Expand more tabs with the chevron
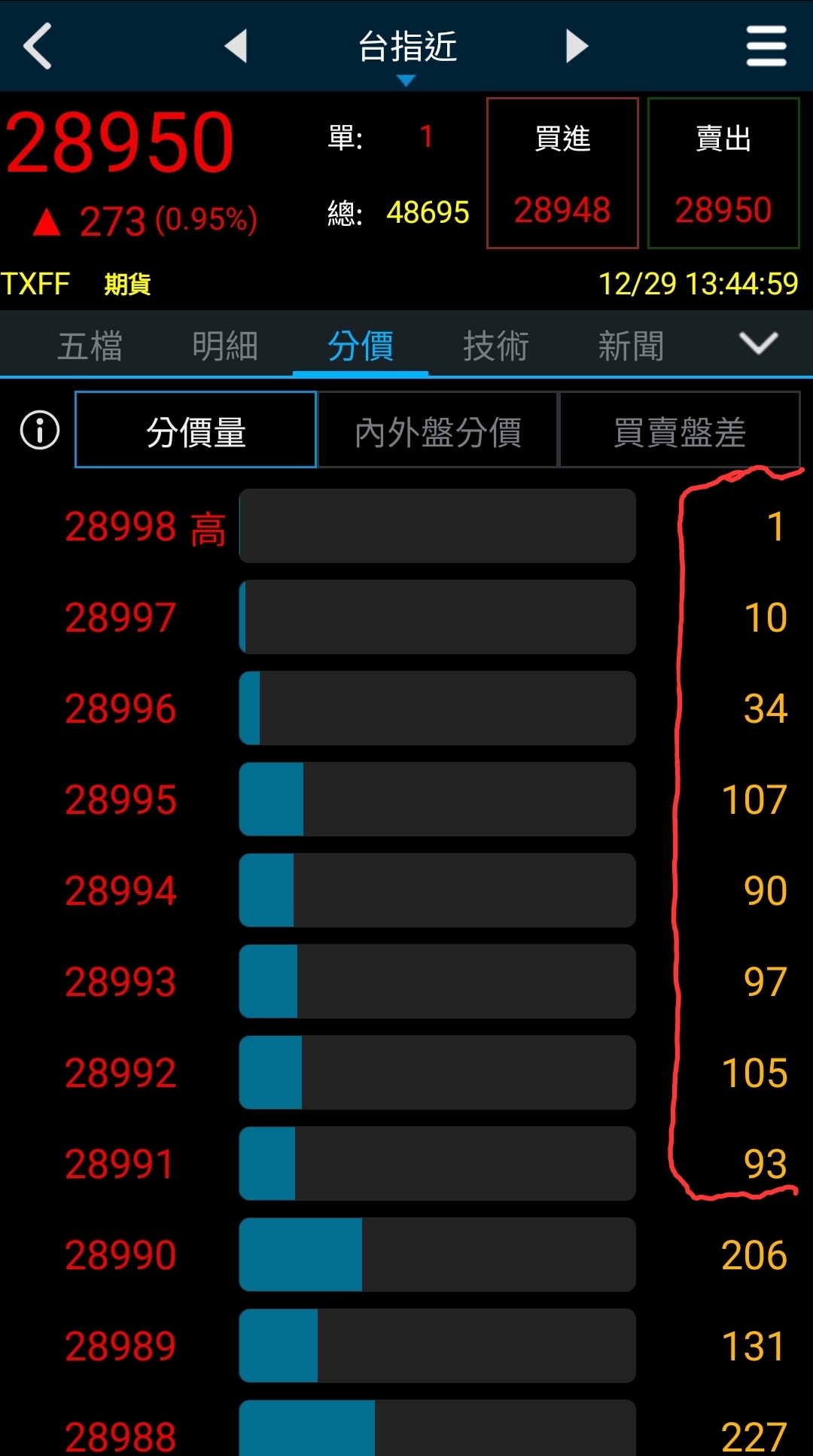Image resolution: width=813 pixels, height=1456 pixels. point(758,344)
